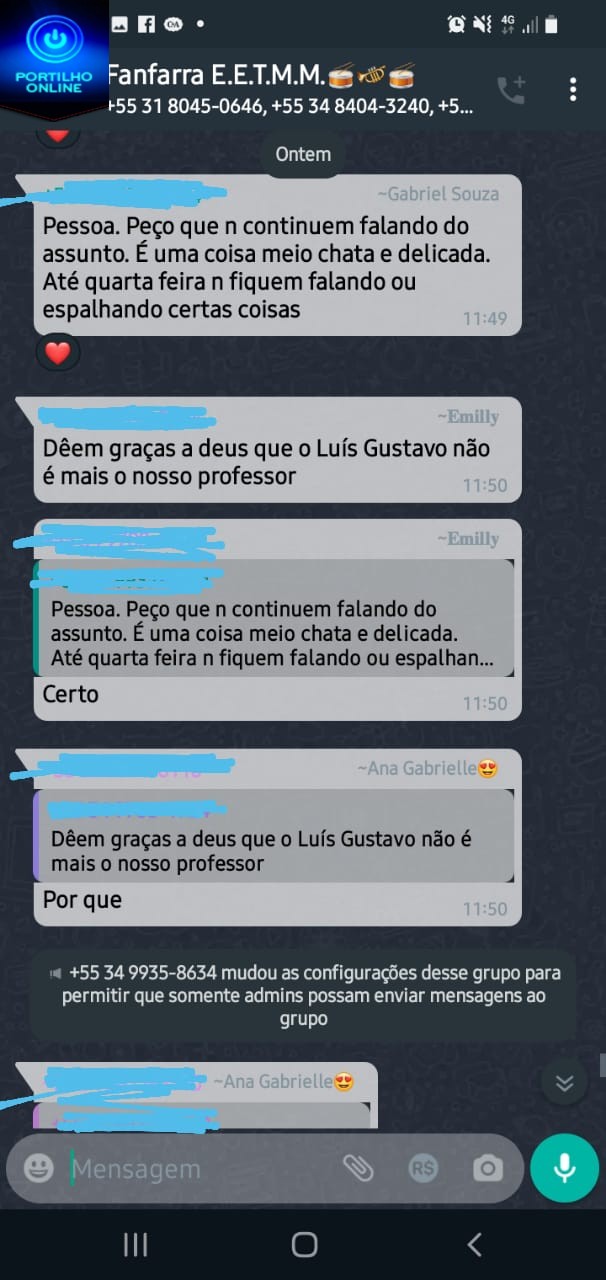Viewport: 606px width, 1280px height.
Task: Open the emoji picker
Action: 39,1168
